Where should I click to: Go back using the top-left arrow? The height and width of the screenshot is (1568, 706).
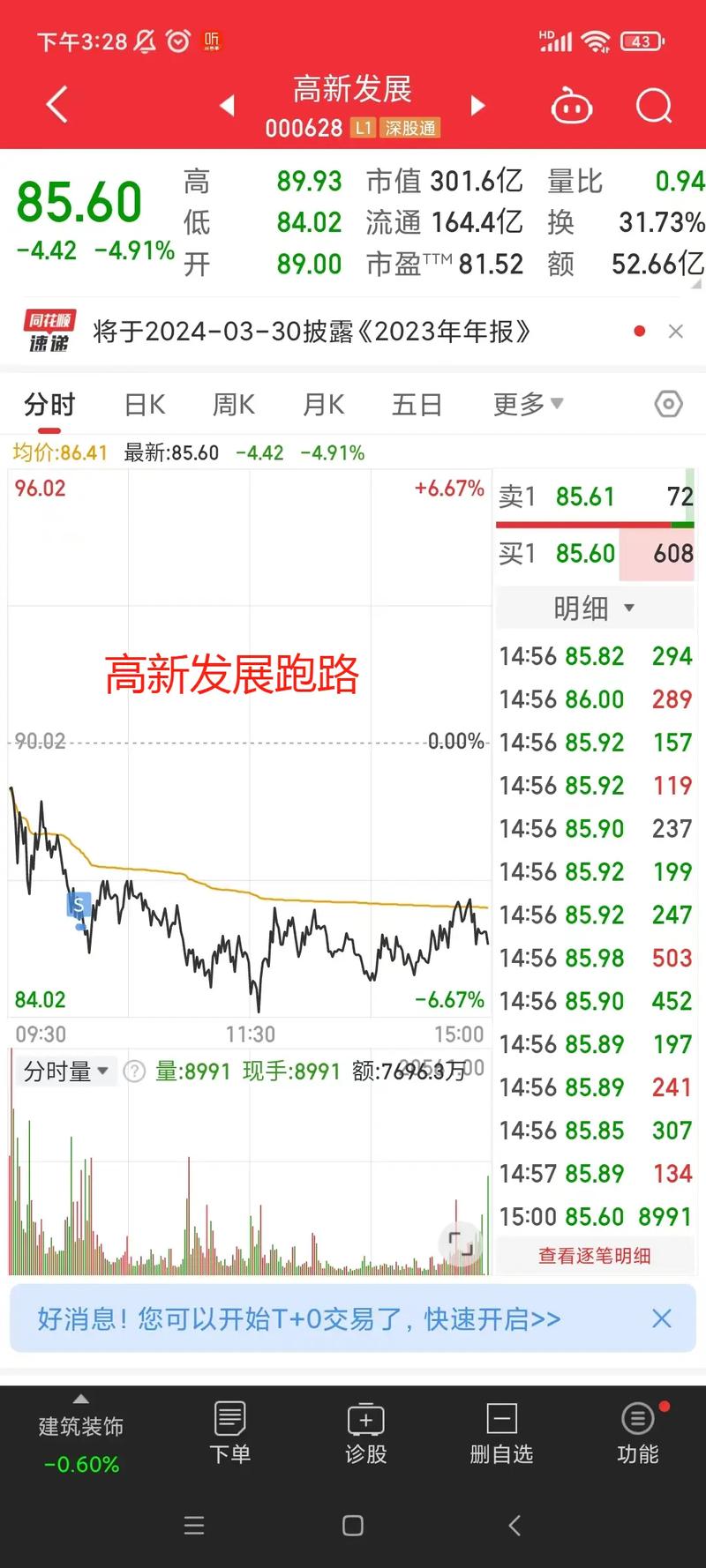pyautogui.click(x=57, y=105)
